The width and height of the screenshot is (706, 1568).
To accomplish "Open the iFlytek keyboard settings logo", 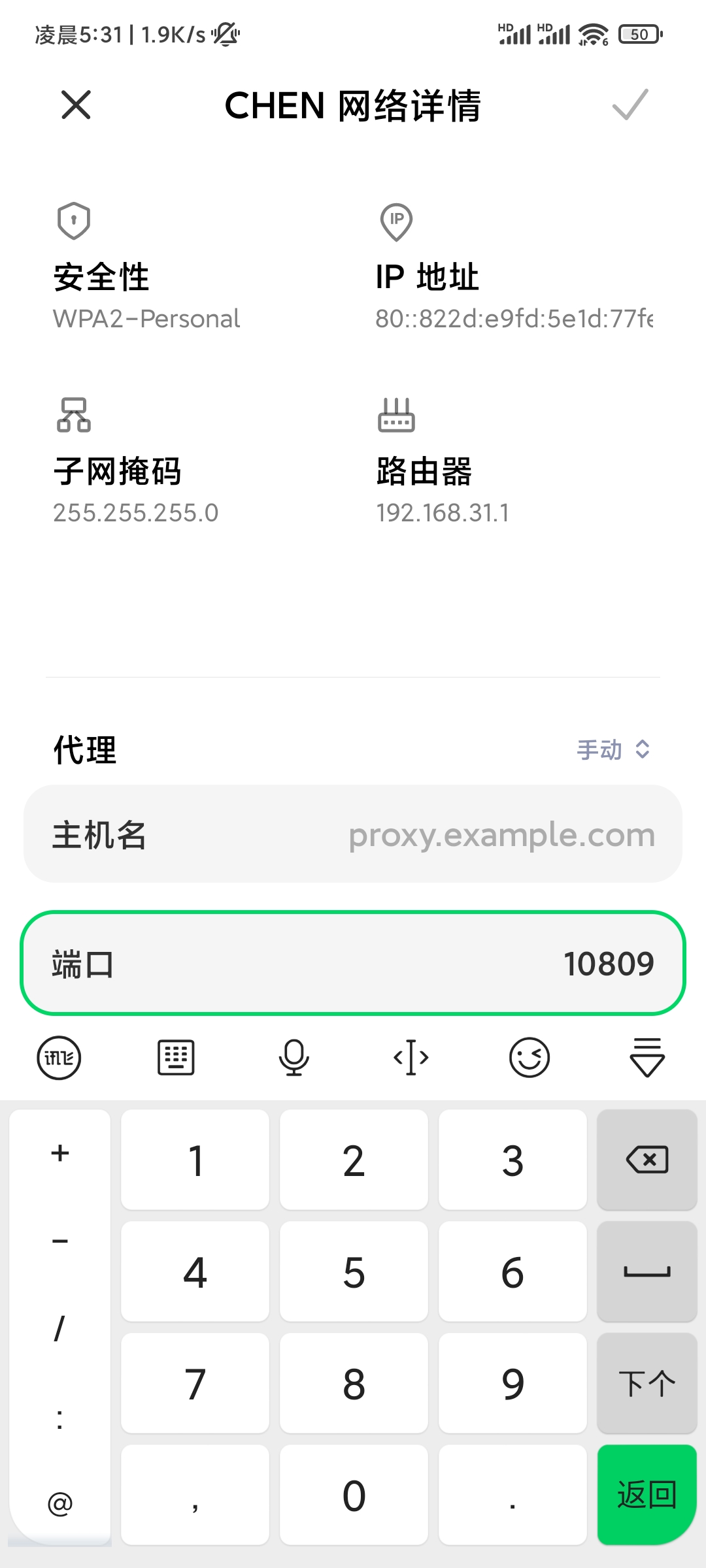I will coord(59,1057).
